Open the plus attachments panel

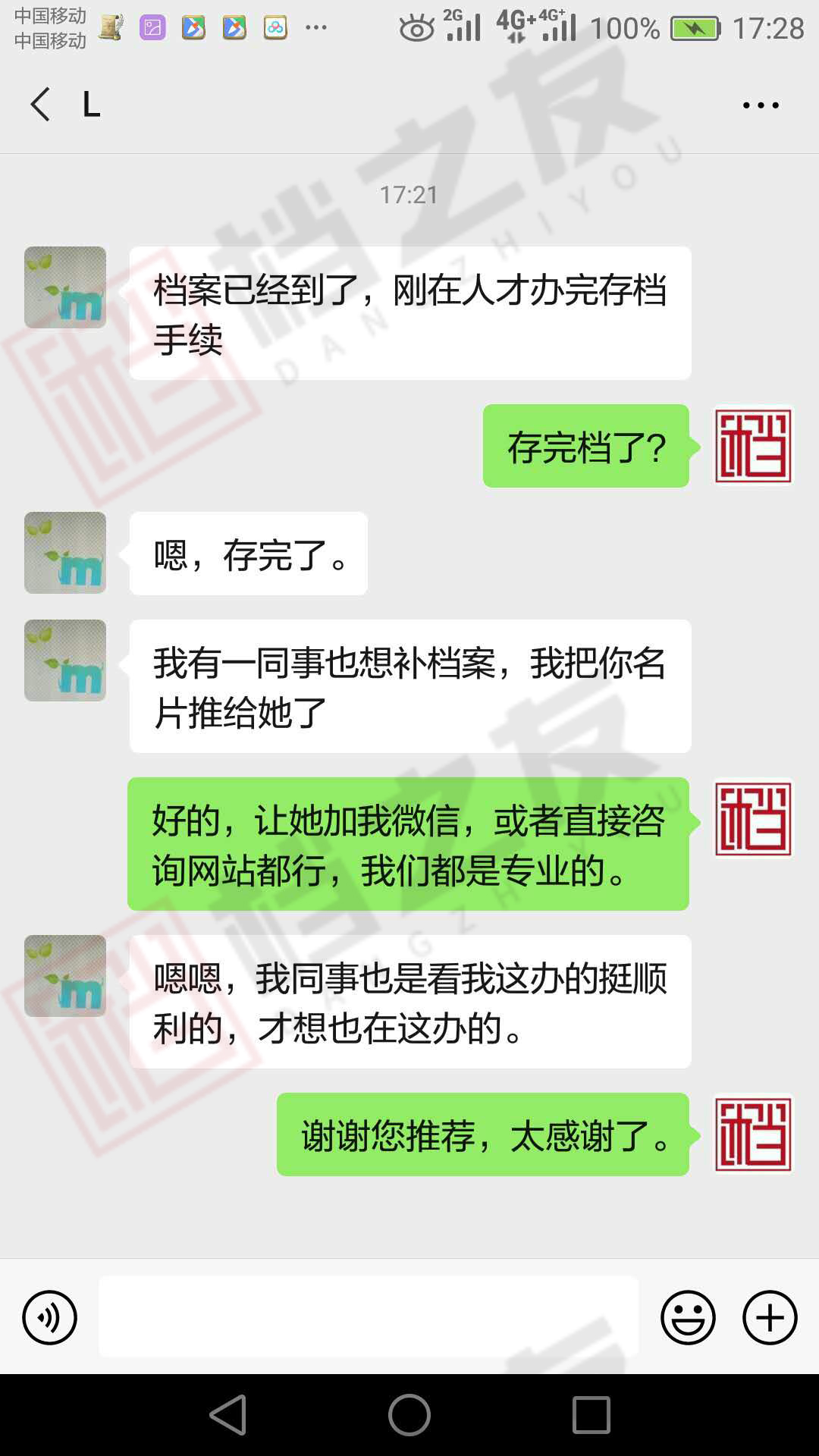[769, 1317]
